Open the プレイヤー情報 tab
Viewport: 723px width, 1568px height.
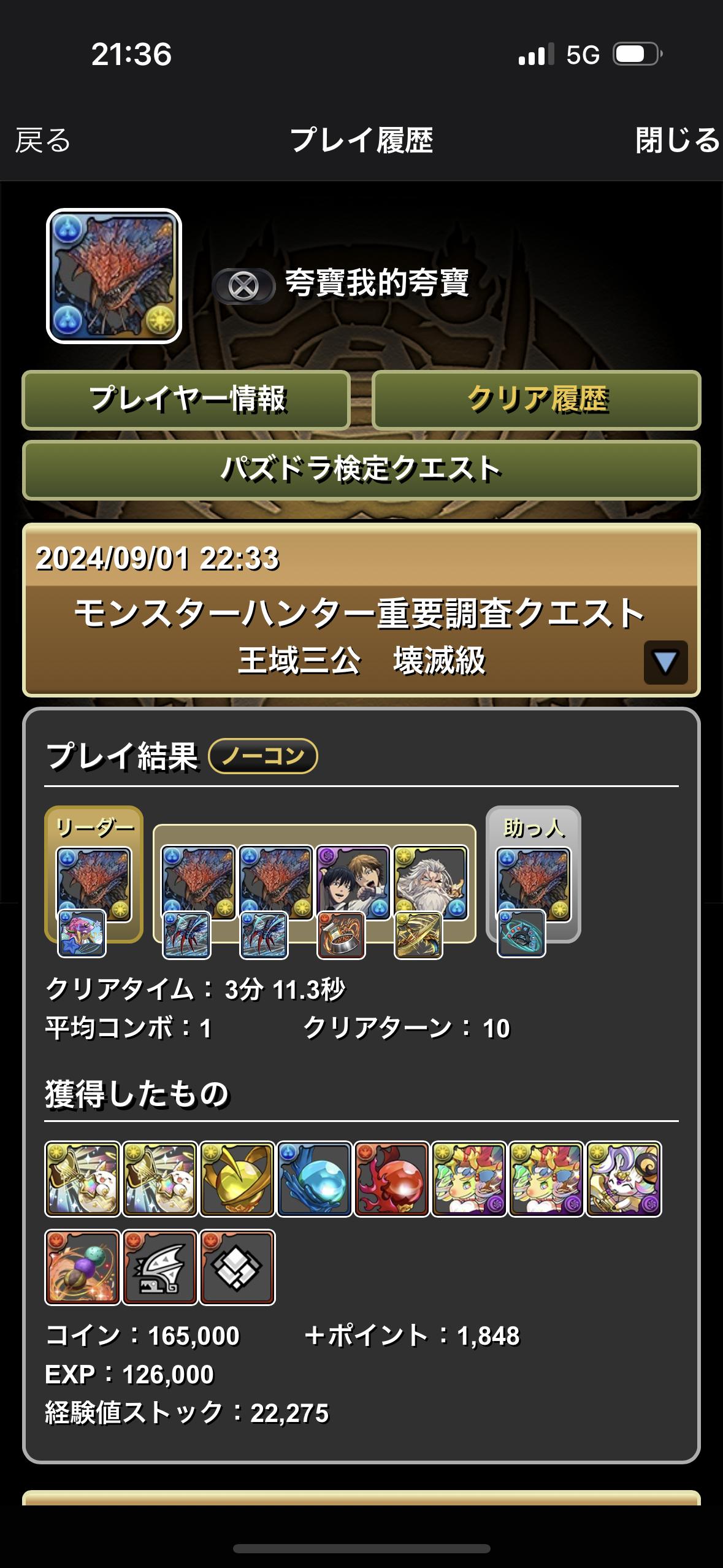[x=186, y=399]
